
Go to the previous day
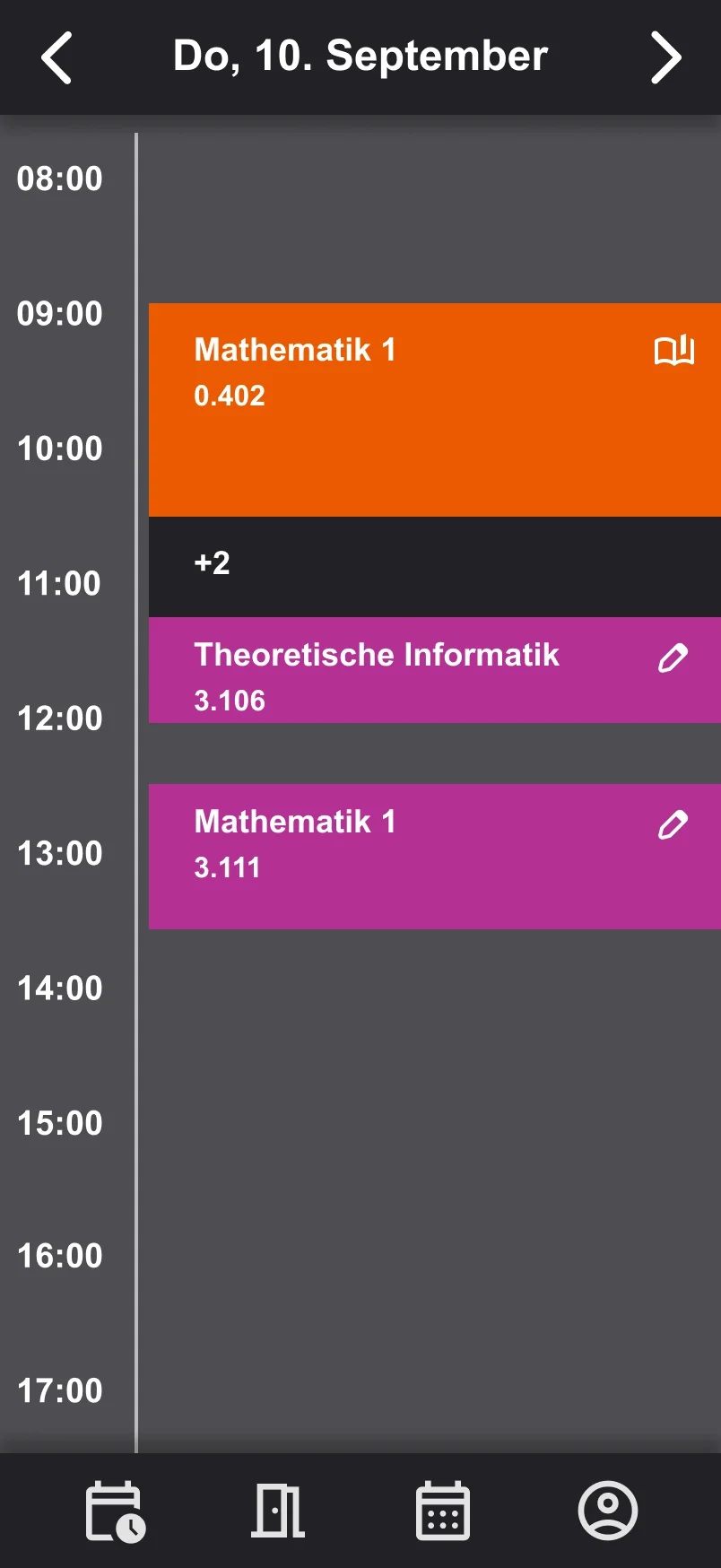[x=56, y=58]
